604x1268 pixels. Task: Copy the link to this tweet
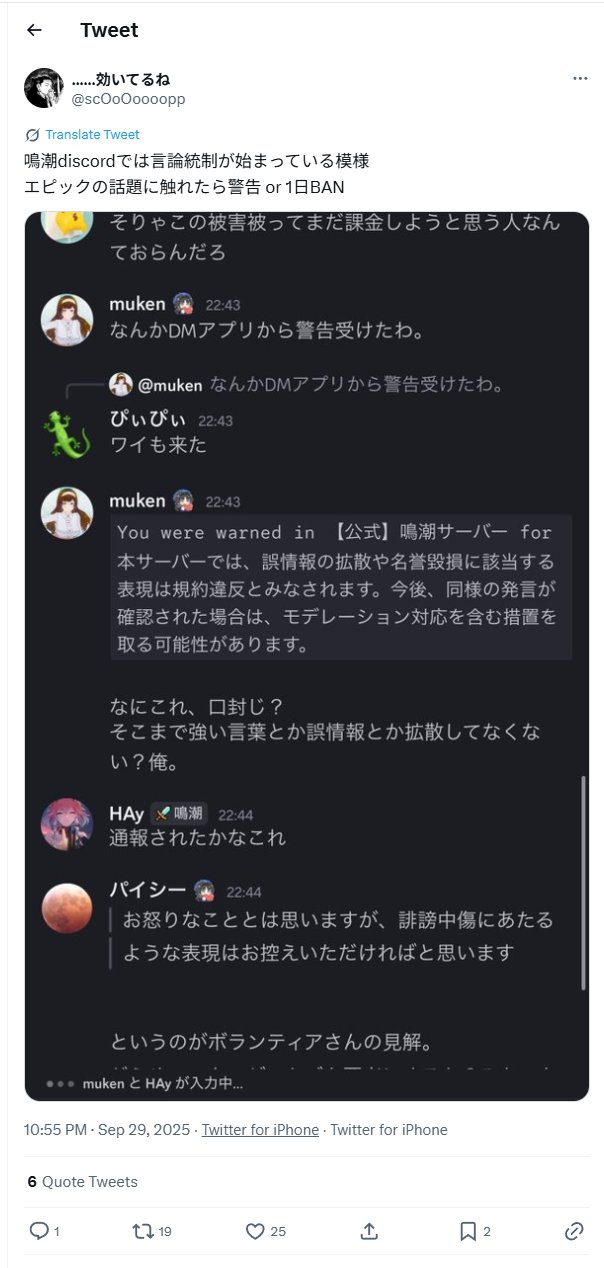point(574,1231)
